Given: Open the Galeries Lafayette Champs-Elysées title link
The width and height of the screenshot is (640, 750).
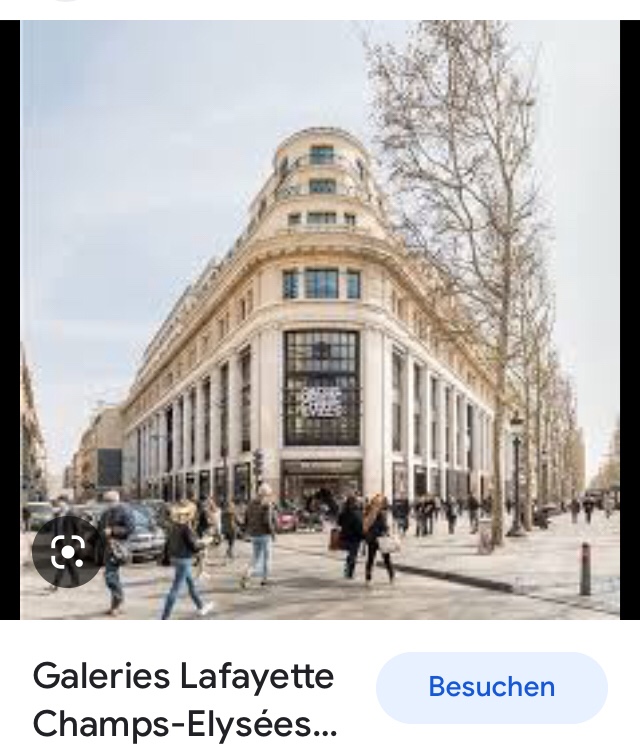Looking at the screenshot, I should pyautogui.click(x=184, y=699).
